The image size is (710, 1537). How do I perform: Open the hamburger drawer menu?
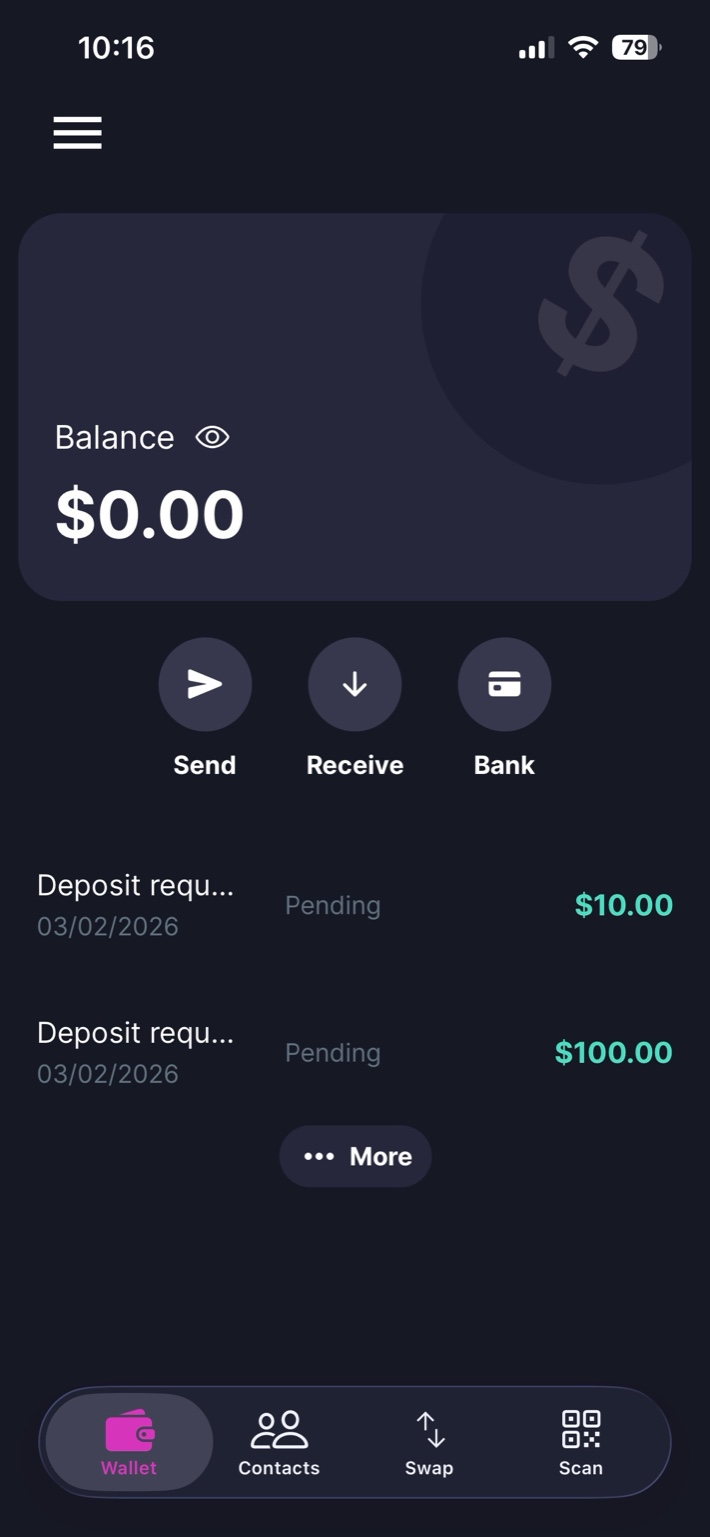78,133
